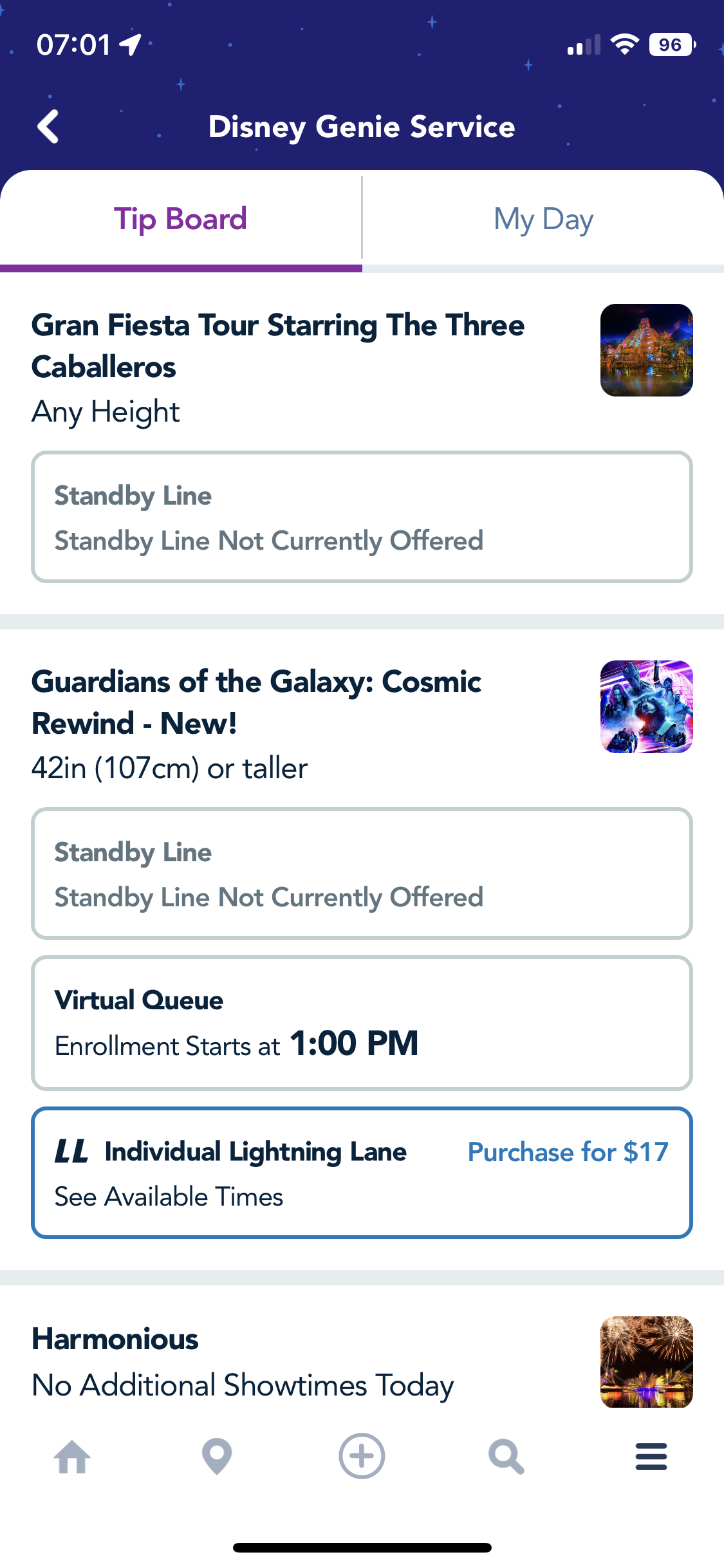The width and height of the screenshot is (724, 1568).
Task: Open the Harmonious show thumbnail
Action: [646, 1362]
